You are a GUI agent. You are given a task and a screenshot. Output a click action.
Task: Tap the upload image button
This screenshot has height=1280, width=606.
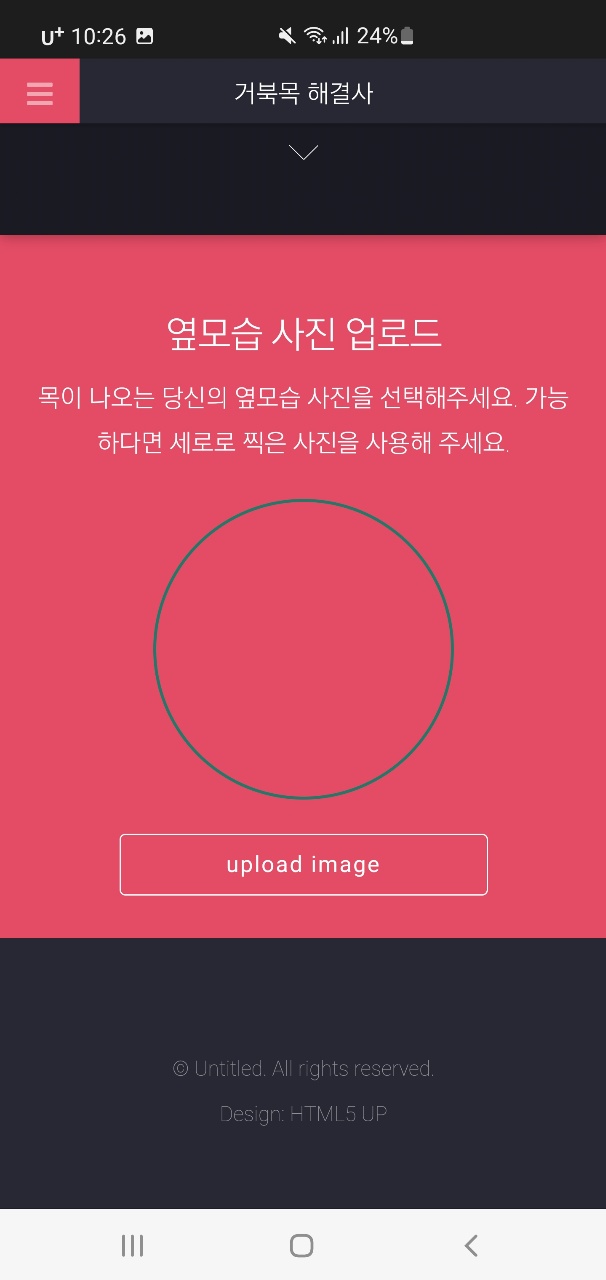pos(303,864)
